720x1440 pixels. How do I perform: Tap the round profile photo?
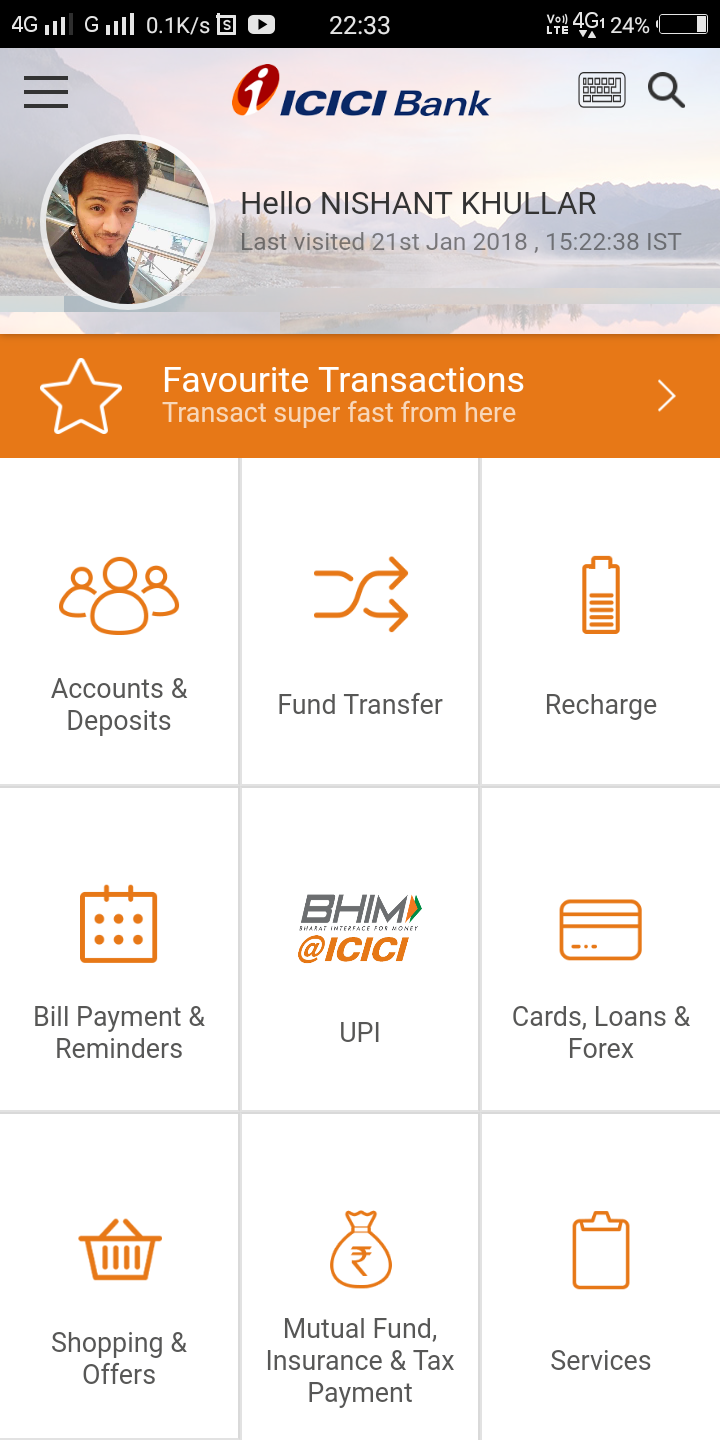point(127,221)
